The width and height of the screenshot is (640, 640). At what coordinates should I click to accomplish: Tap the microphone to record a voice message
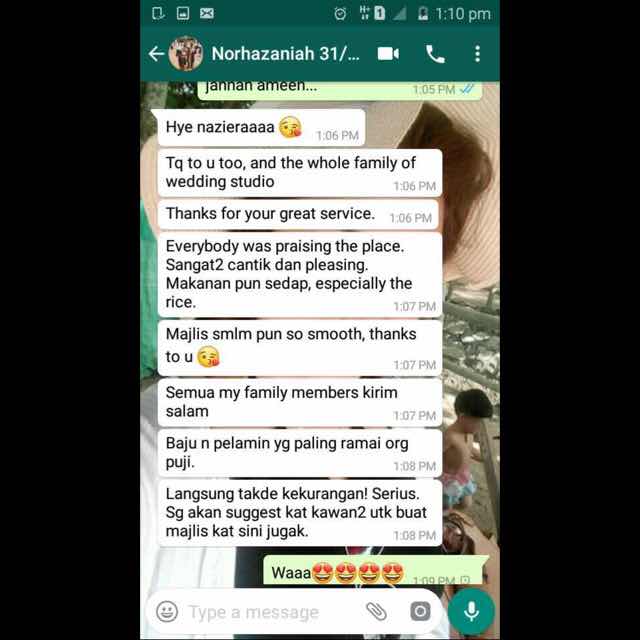[x=471, y=611]
